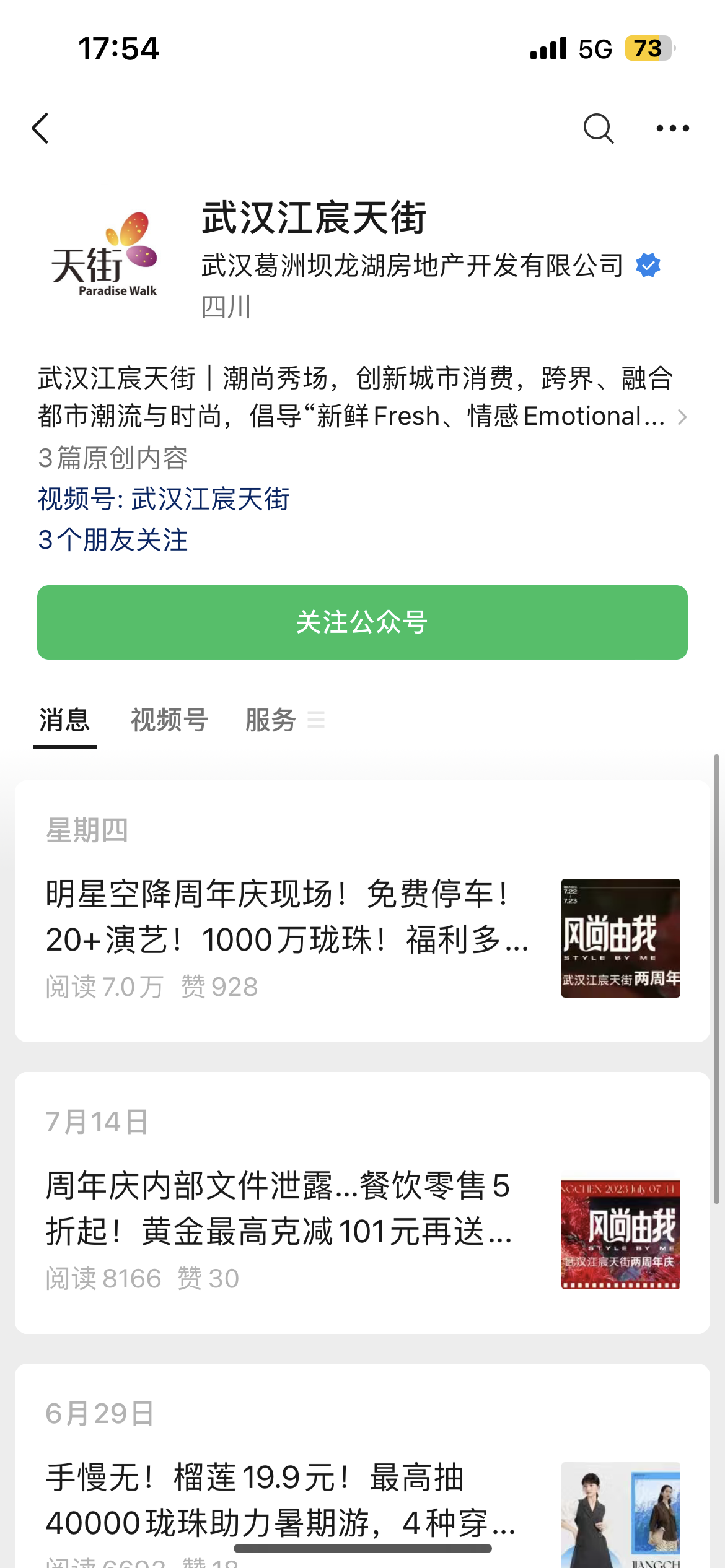The height and width of the screenshot is (1568, 725).
Task: Follow the account with 关注公众号
Action: point(362,622)
